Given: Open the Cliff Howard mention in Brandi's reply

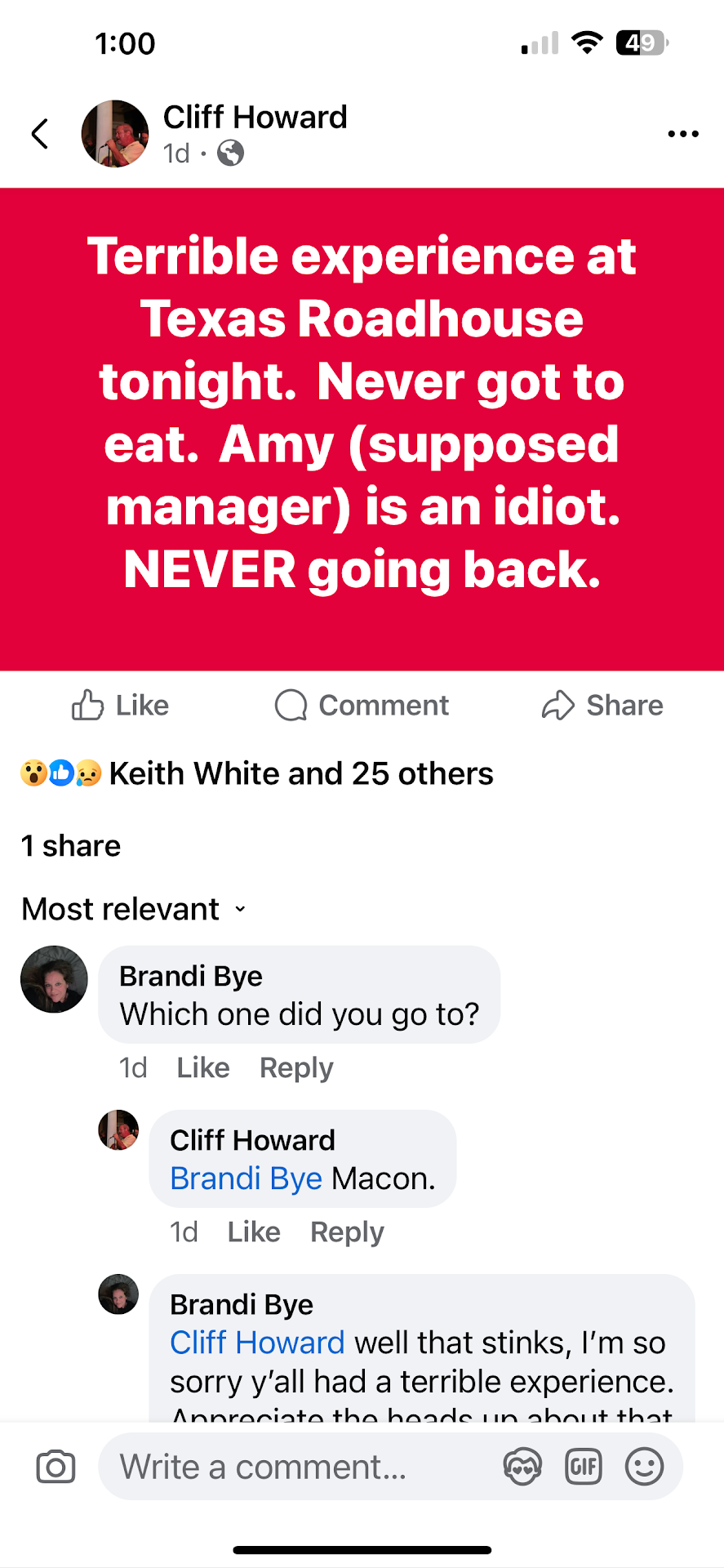Looking at the screenshot, I should (x=257, y=1343).
